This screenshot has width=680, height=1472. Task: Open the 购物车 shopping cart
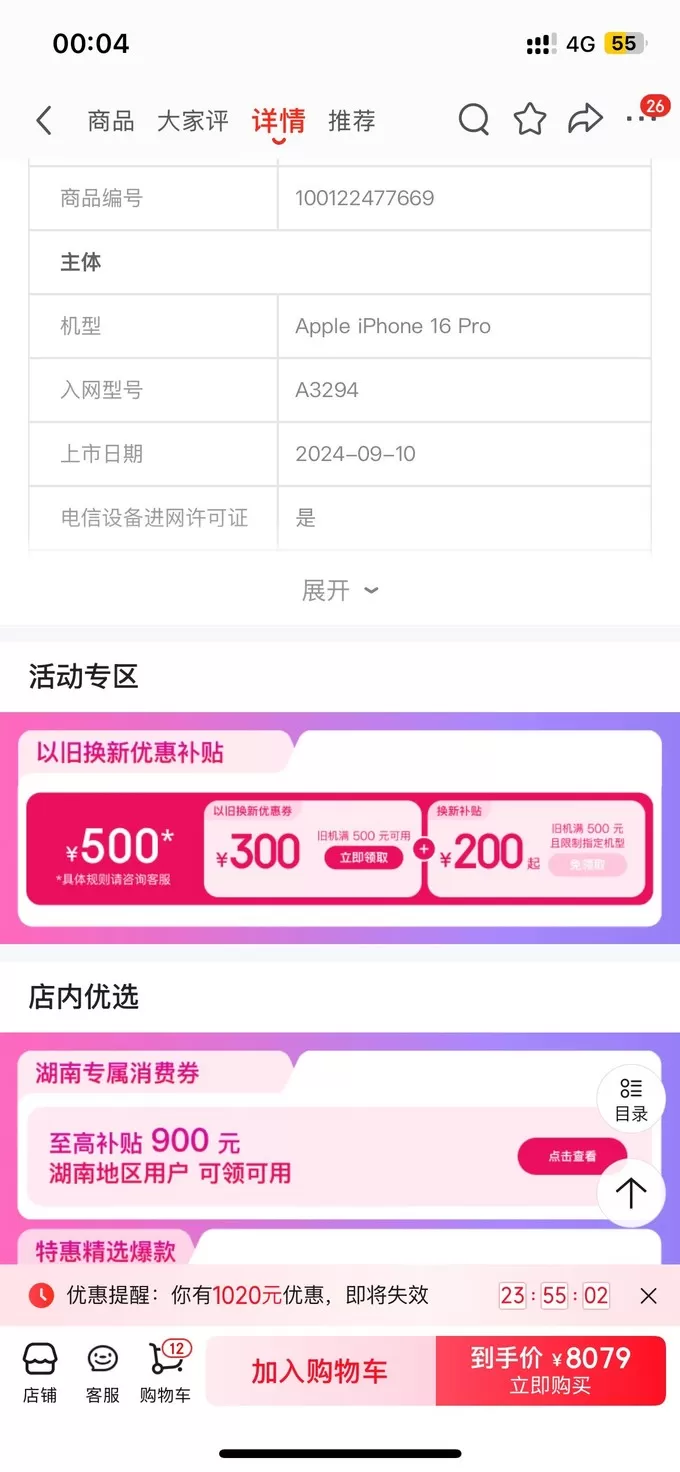click(165, 1372)
